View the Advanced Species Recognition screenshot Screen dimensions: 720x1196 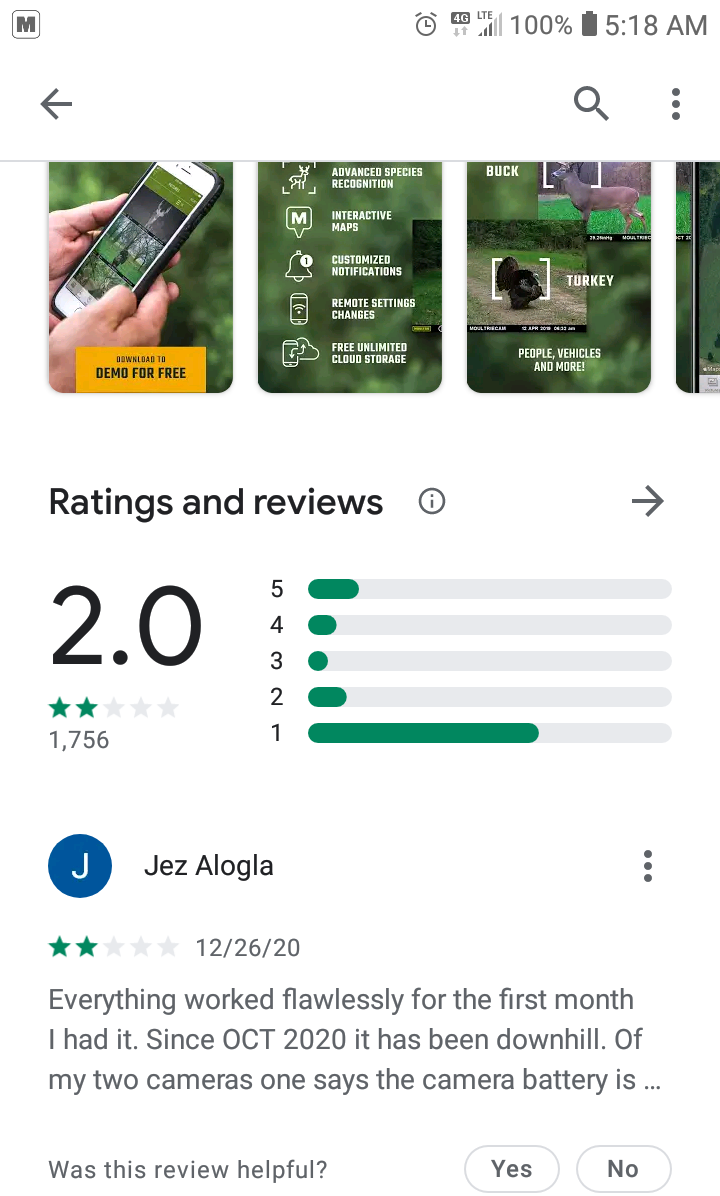click(350, 278)
